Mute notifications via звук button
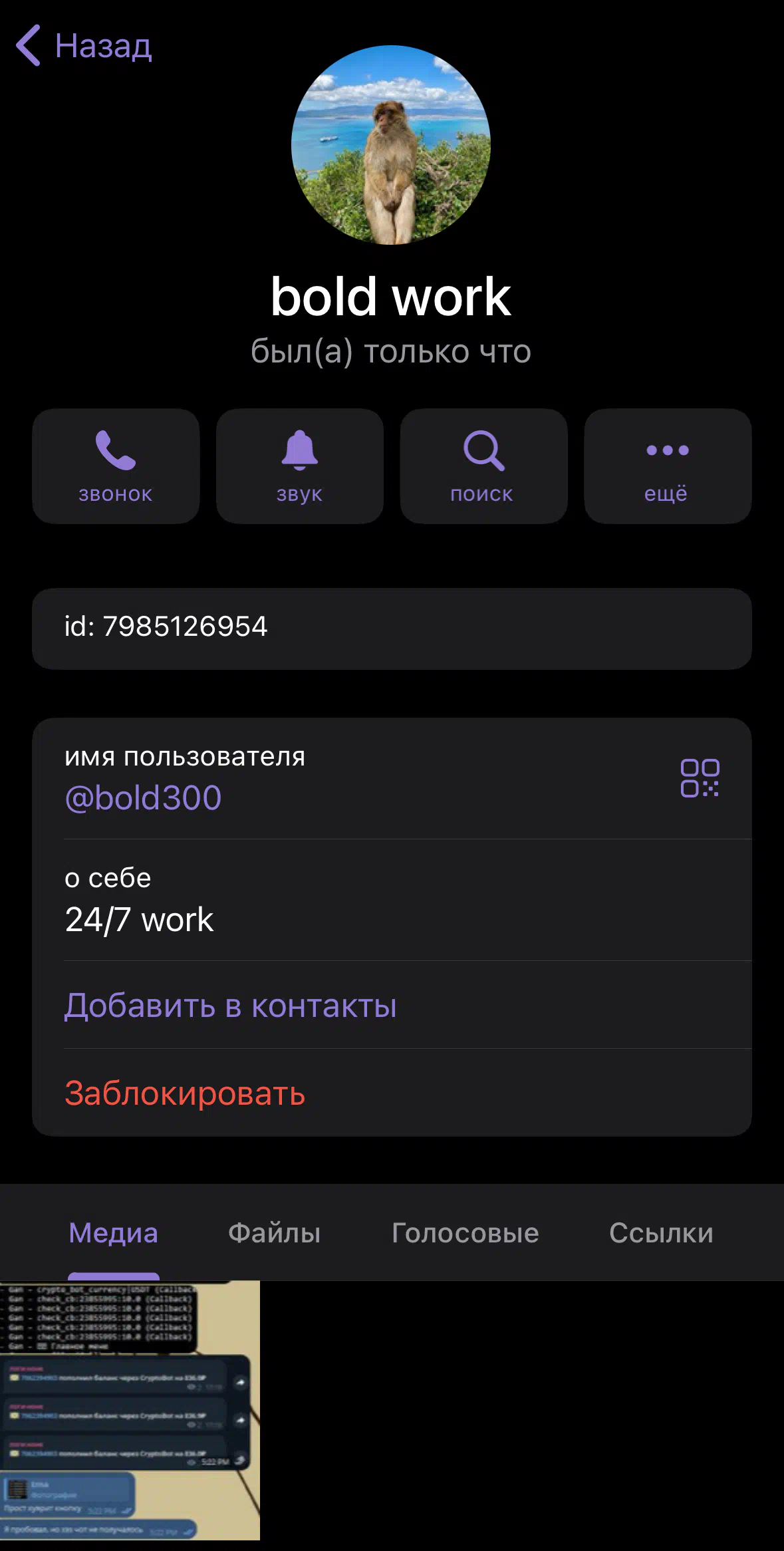Screen dimensions: 784x1551 pos(300,466)
